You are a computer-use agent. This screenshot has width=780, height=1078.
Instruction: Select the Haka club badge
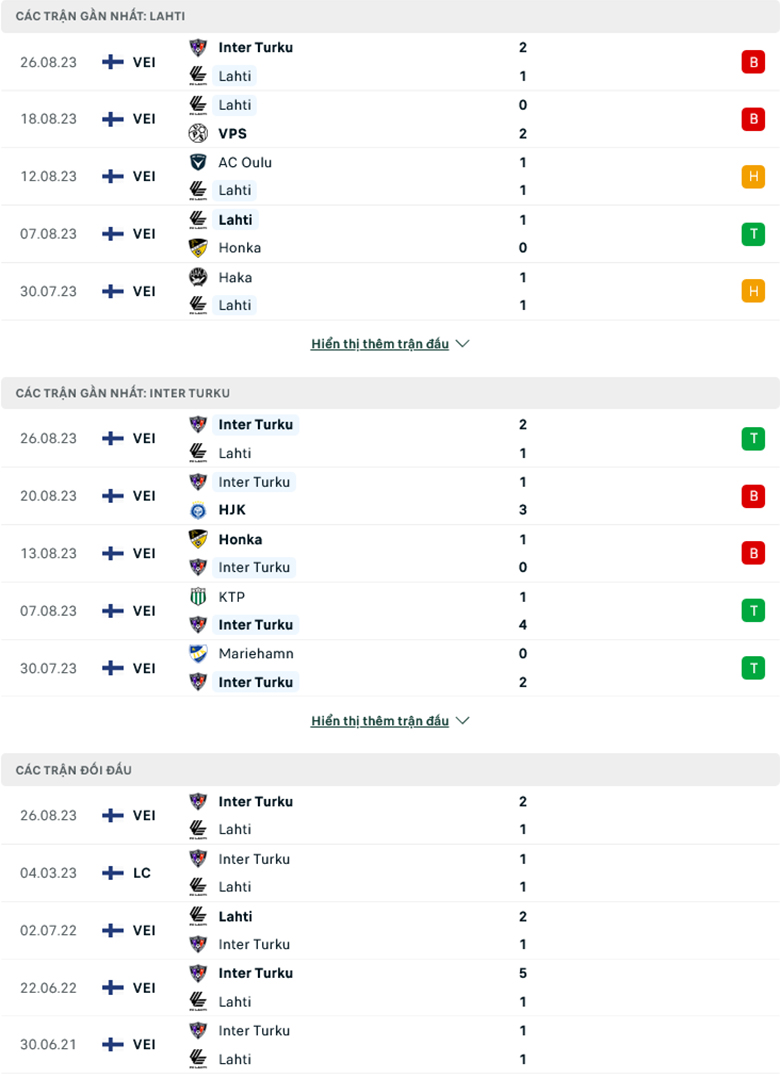click(196, 277)
